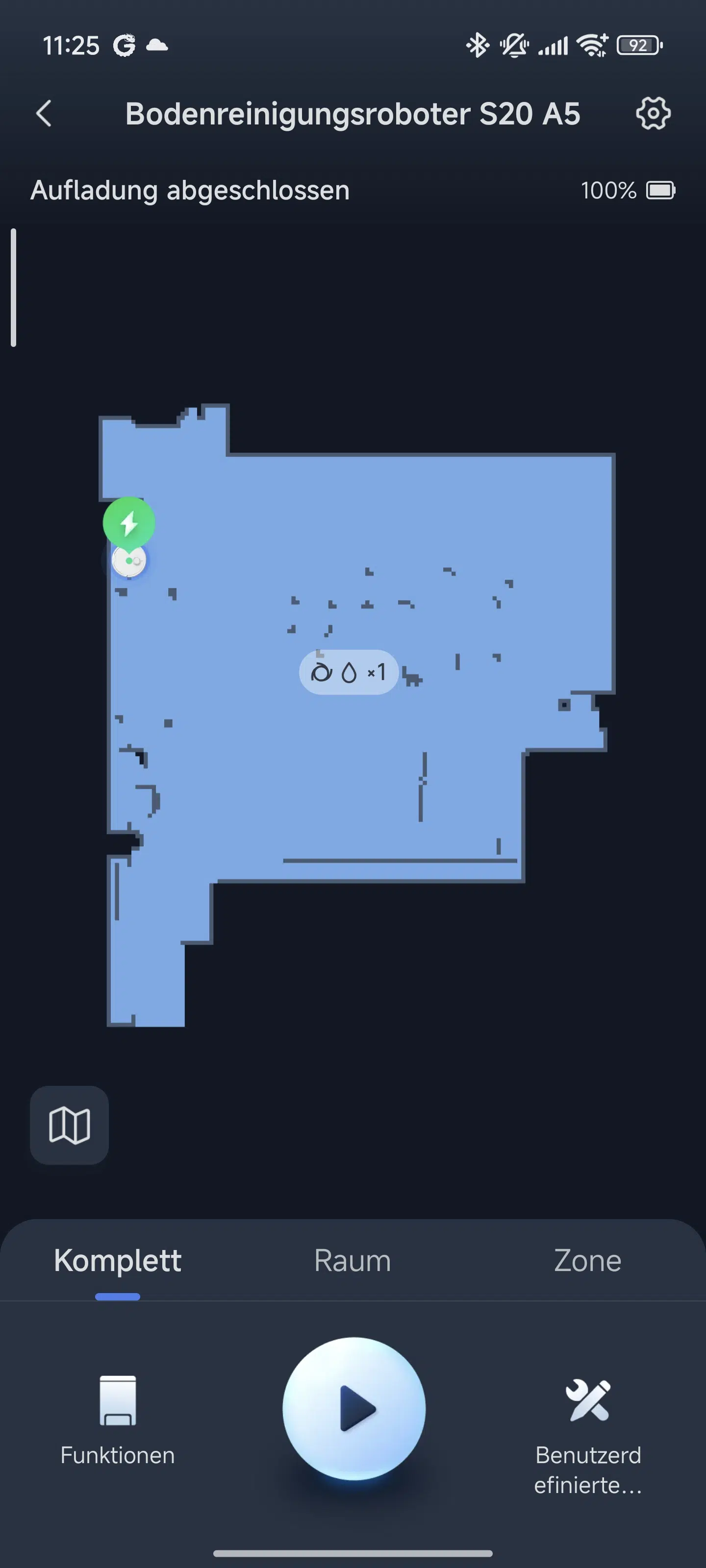Switch to the Raum tab
The width and height of the screenshot is (706, 1568).
[x=352, y=1261]
